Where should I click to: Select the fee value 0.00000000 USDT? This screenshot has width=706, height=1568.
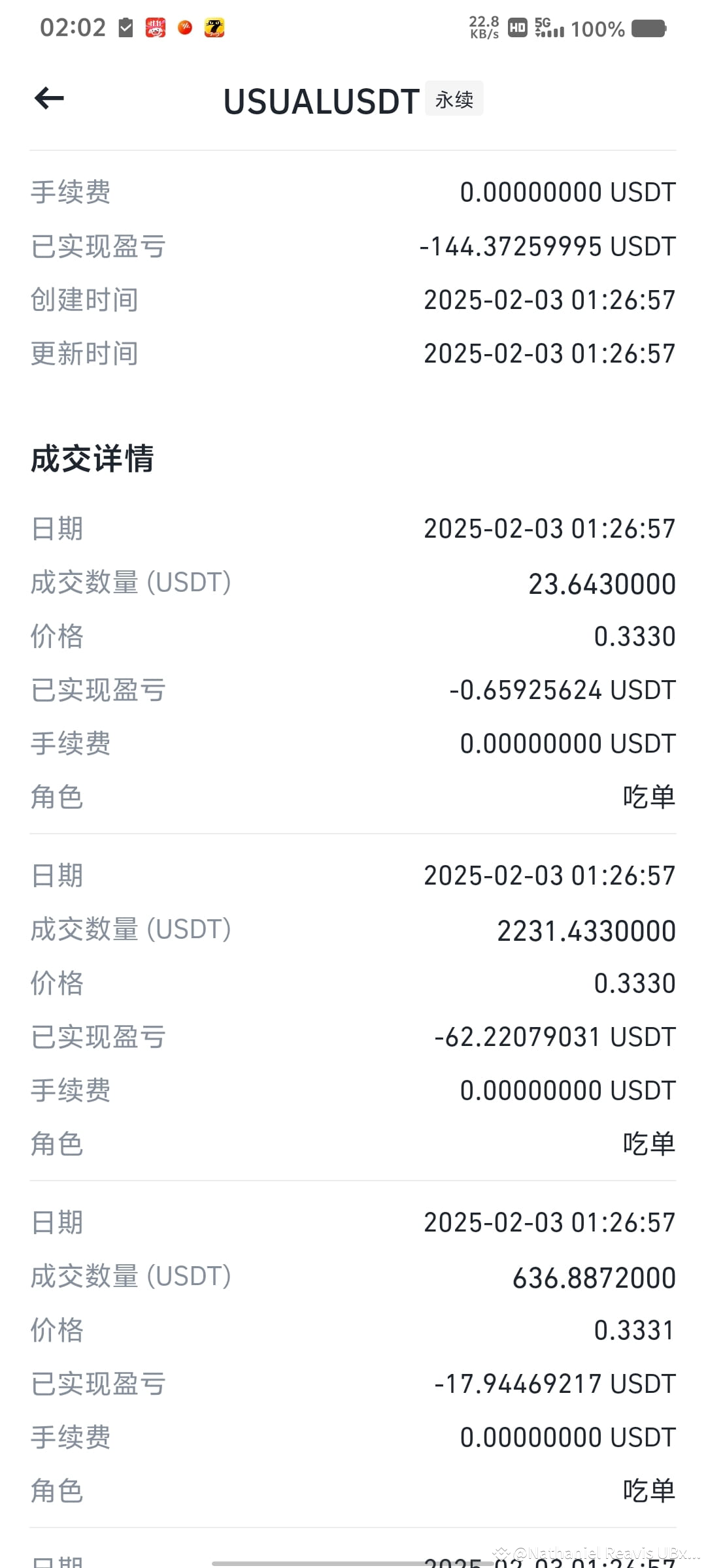tap(567, 191)
